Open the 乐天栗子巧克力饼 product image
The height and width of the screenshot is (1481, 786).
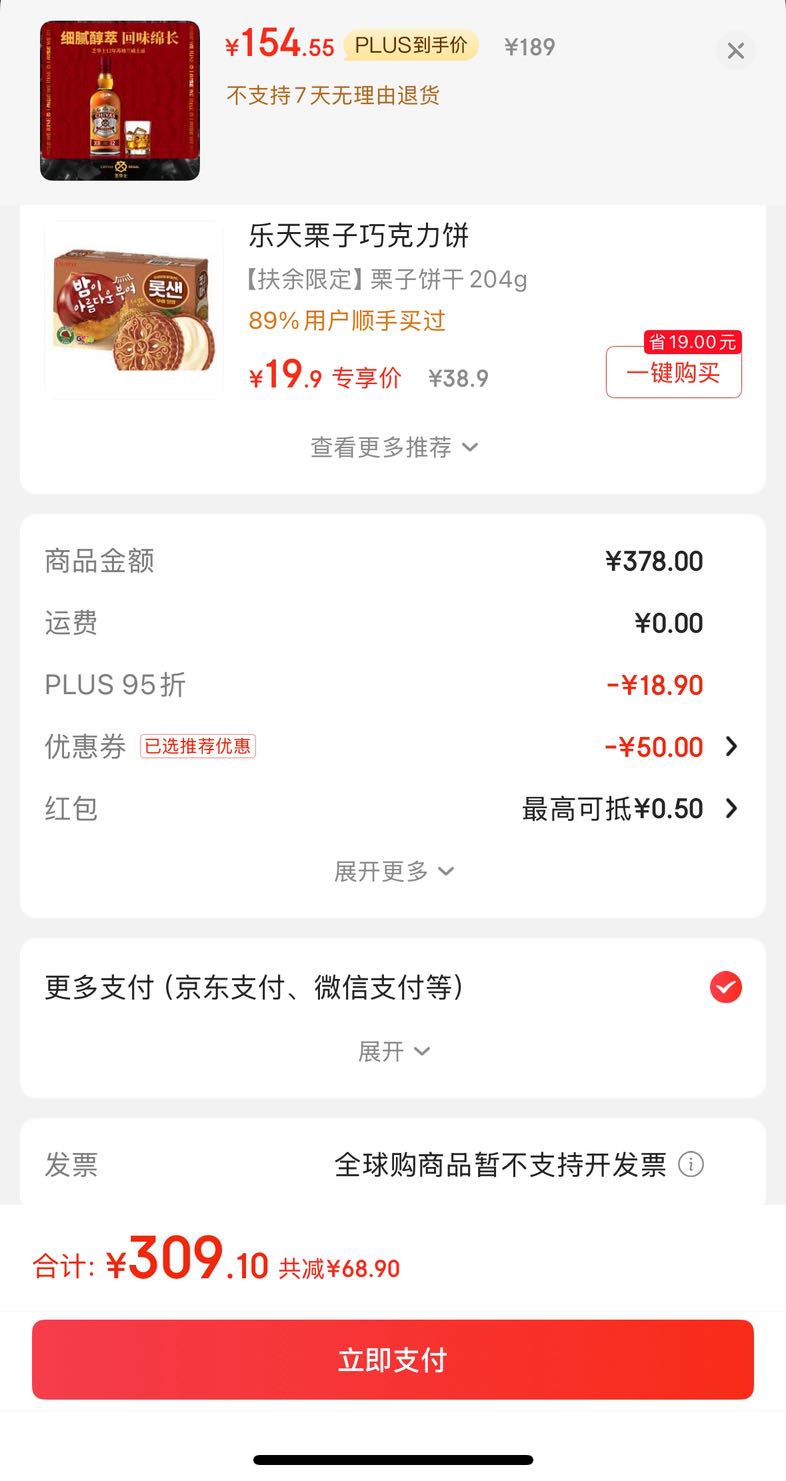(134, 310)
